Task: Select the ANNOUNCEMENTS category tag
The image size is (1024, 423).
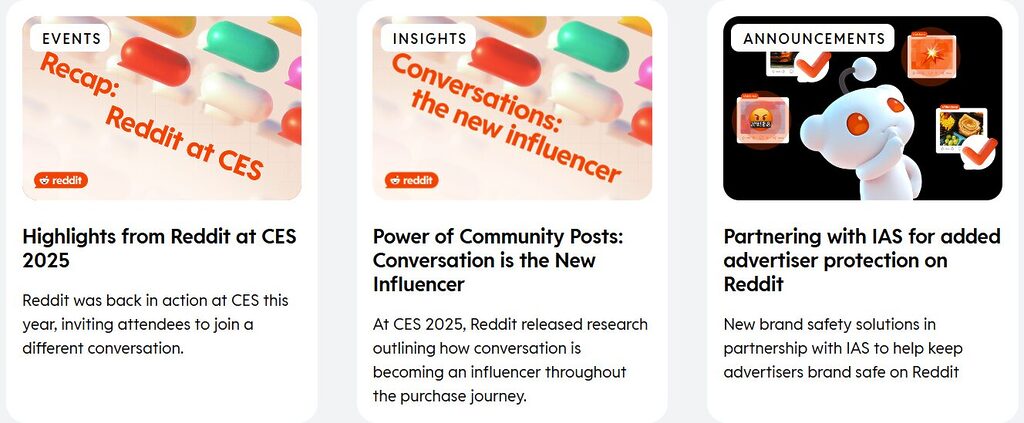Action: click(814, 38)
